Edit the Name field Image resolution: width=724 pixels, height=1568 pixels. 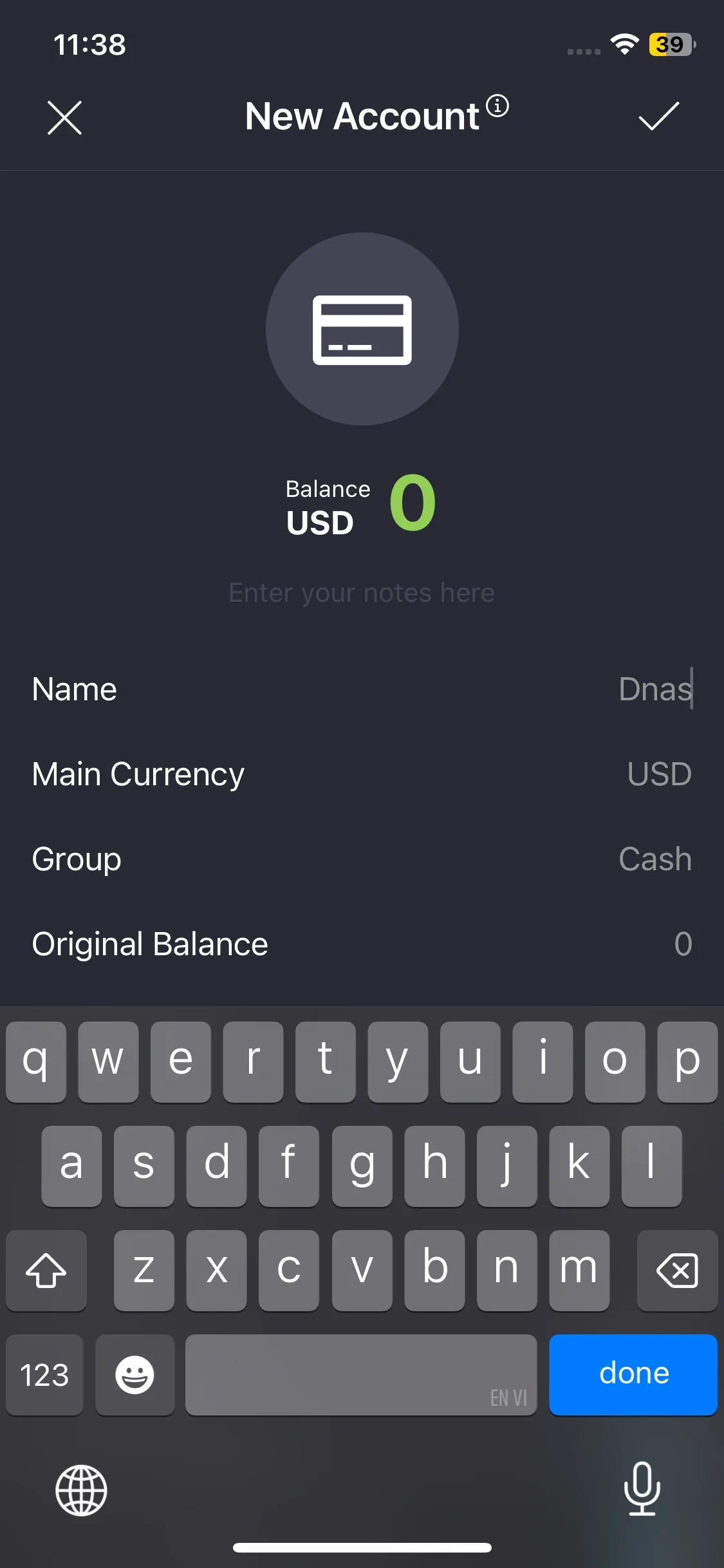point(653,689)
